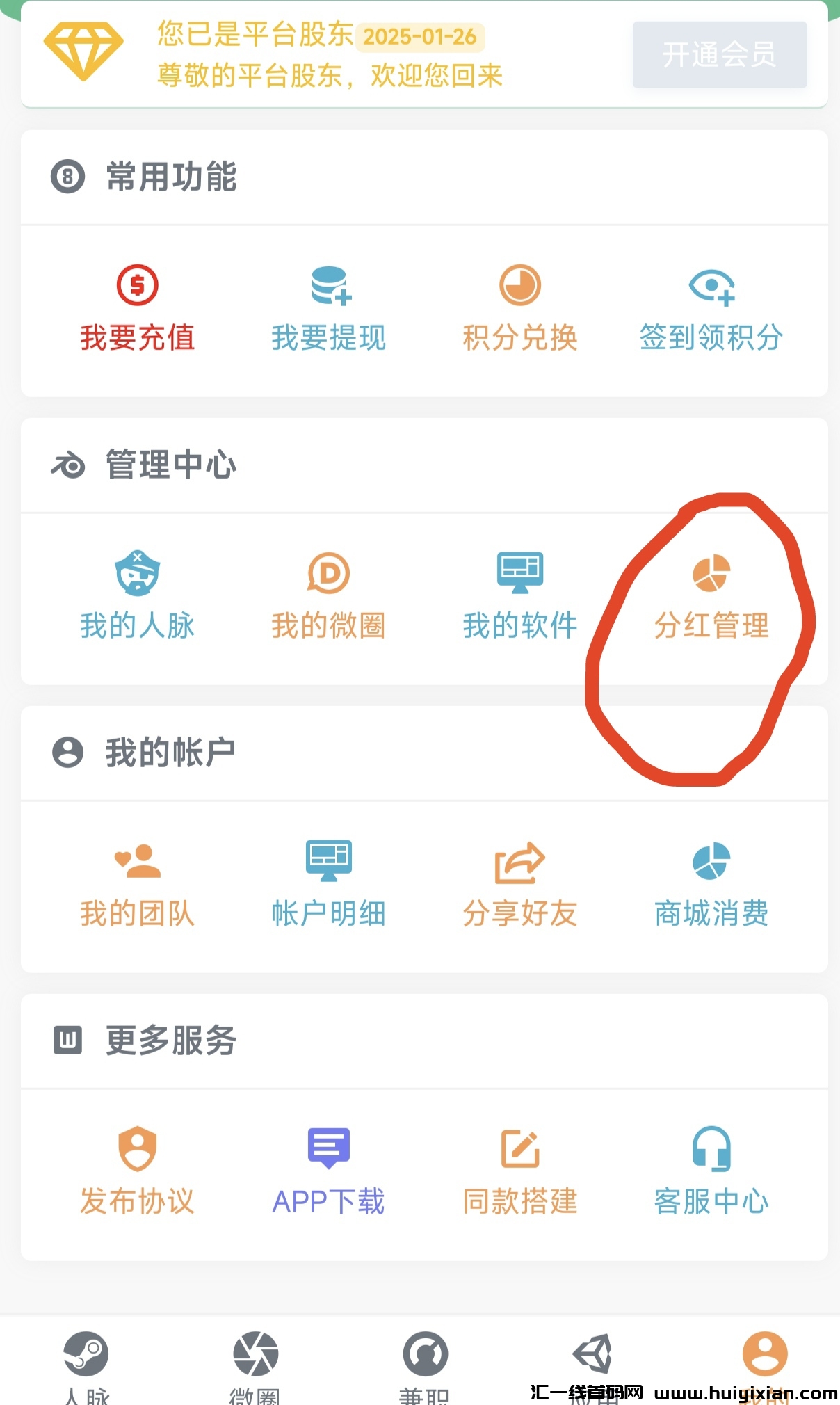Open 同款搭建

[x=520, y=1172]
